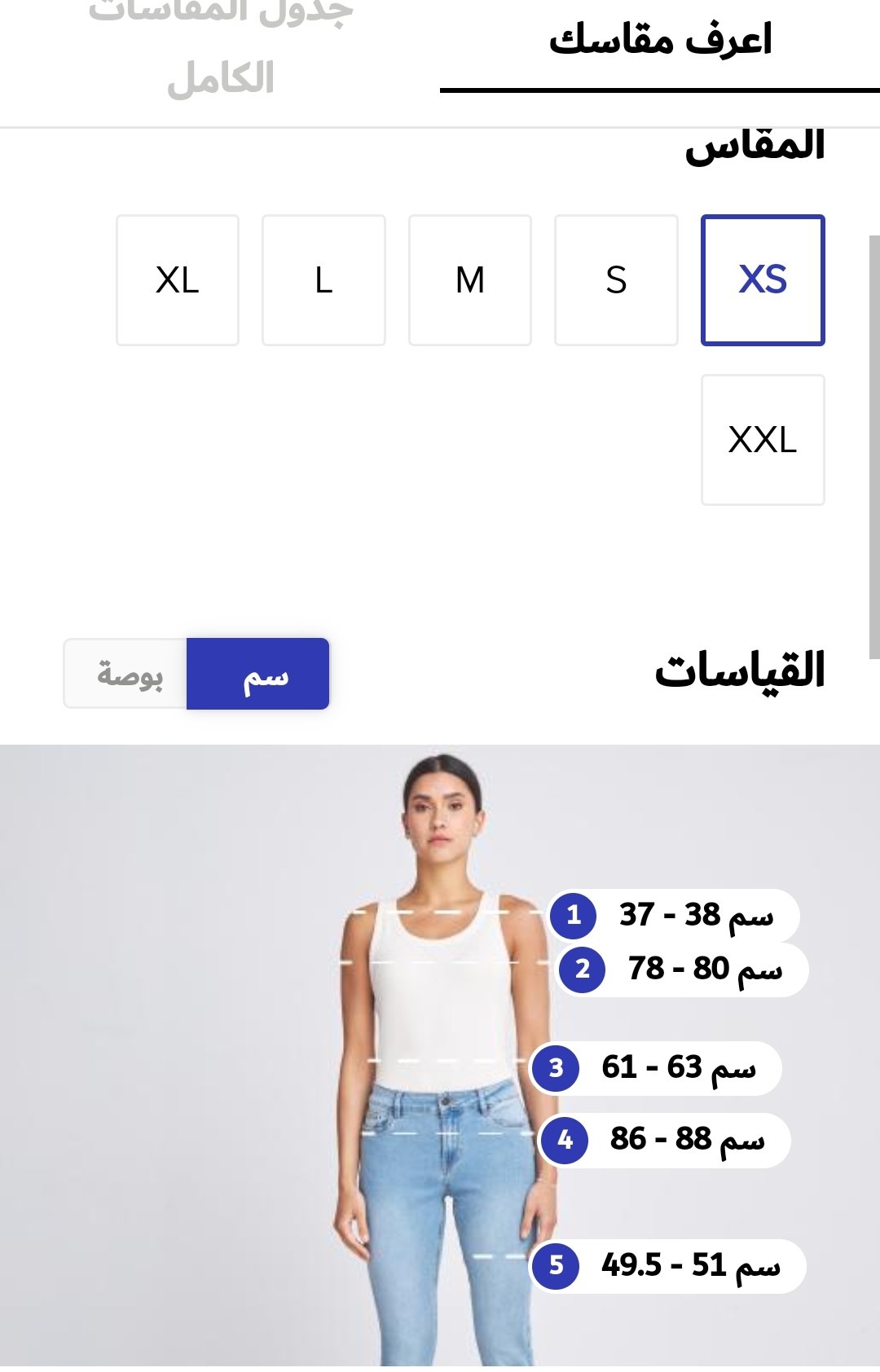The height and width of the screenshot is (1372, 880).
Task: Tap size XXL
Action: [x=763, y=440]
